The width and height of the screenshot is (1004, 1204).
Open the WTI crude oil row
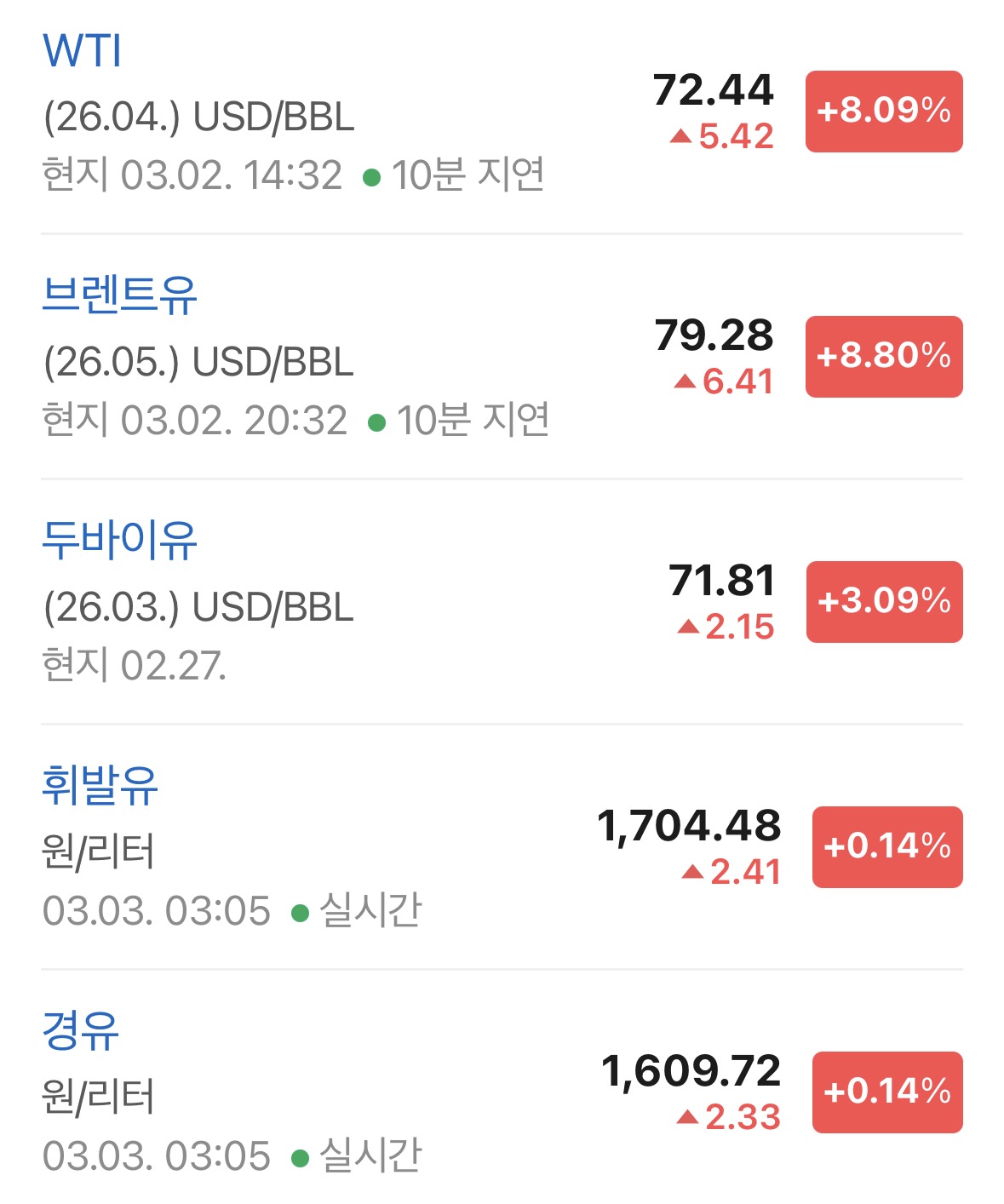(82, 51)
